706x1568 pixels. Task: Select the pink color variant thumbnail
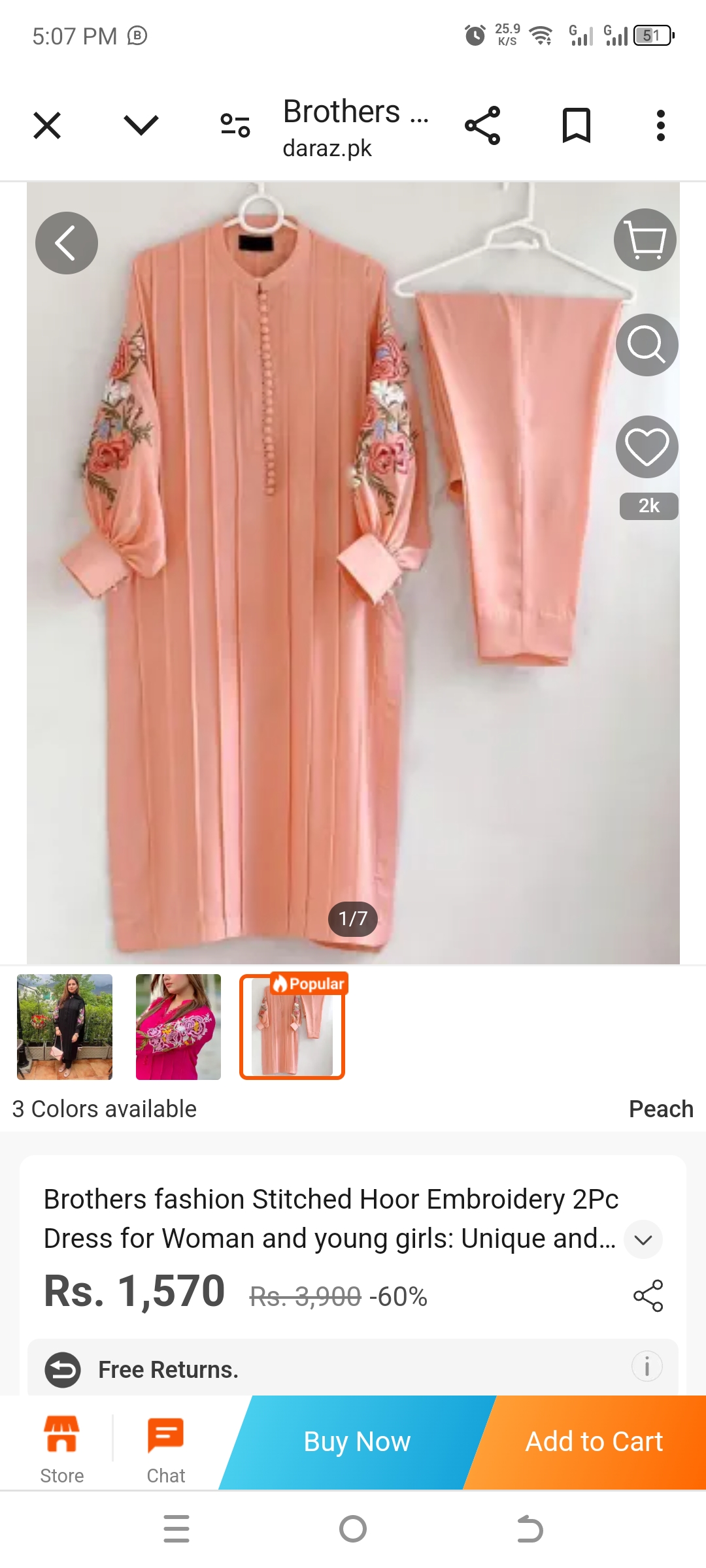tap(178, 1026)
